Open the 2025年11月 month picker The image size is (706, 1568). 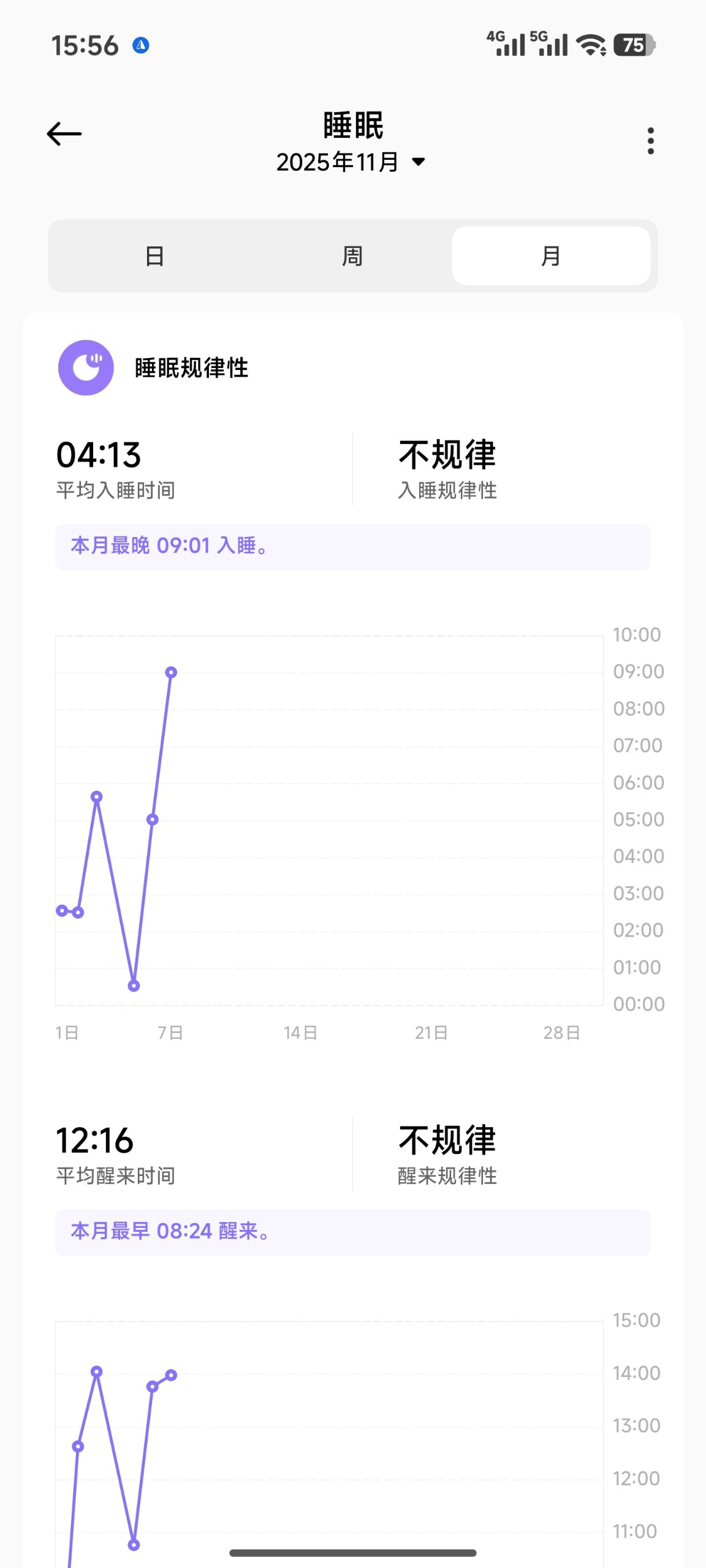[x=351, y=162]
